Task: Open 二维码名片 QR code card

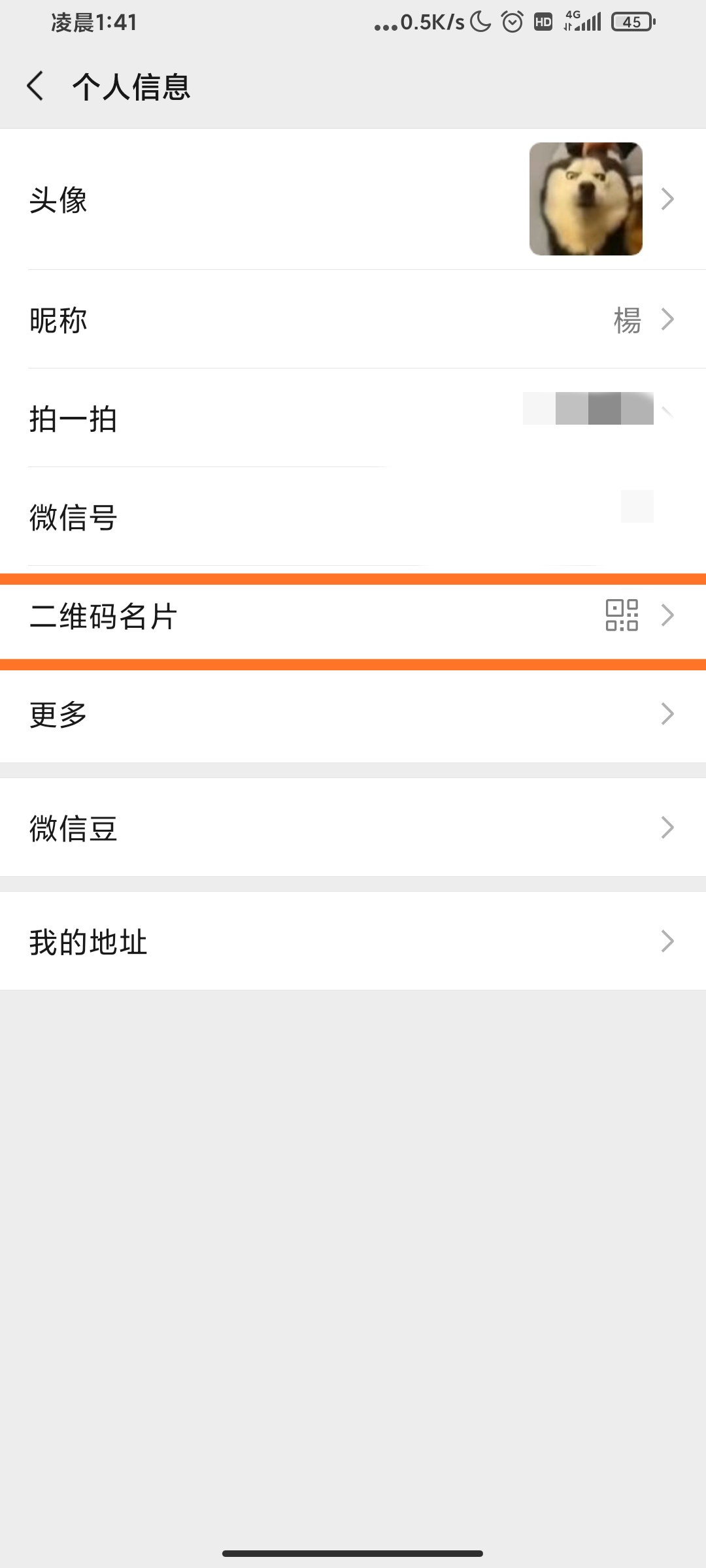Action: tap(353, 615)
